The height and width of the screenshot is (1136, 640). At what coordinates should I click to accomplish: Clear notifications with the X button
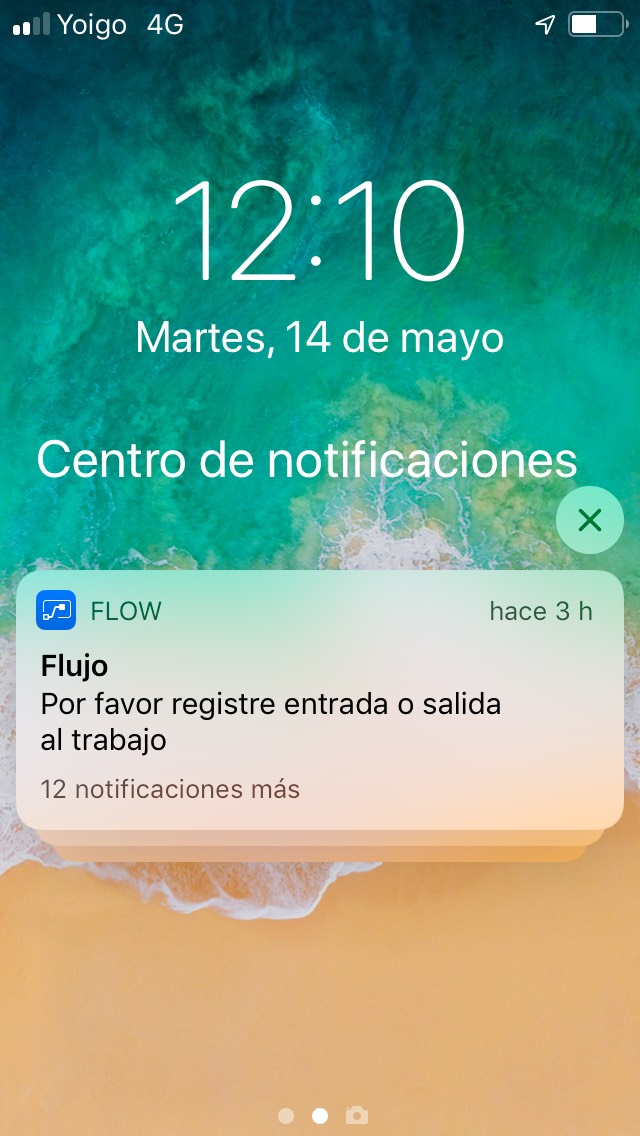(x=589, y=520)
